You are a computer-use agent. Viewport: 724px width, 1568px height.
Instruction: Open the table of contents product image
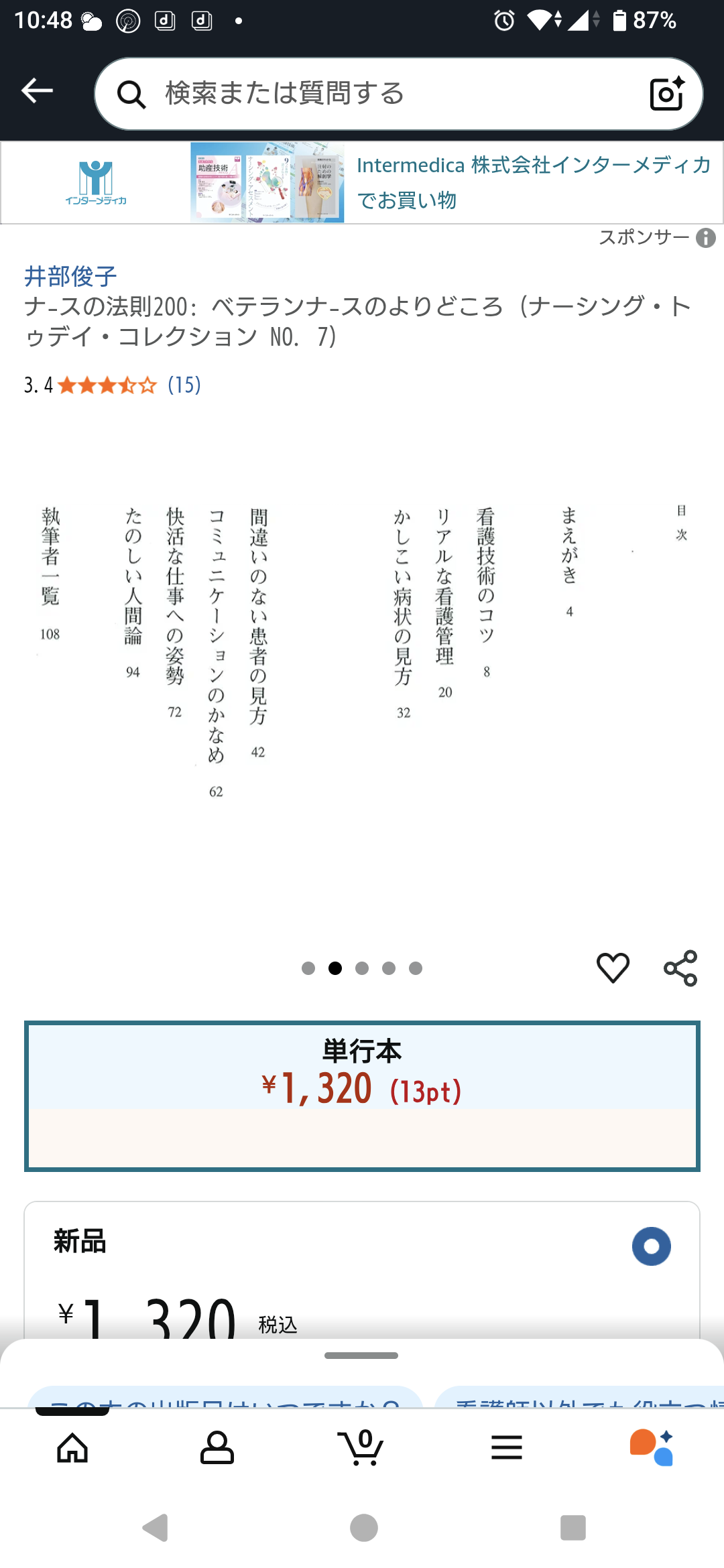point(362,670)
